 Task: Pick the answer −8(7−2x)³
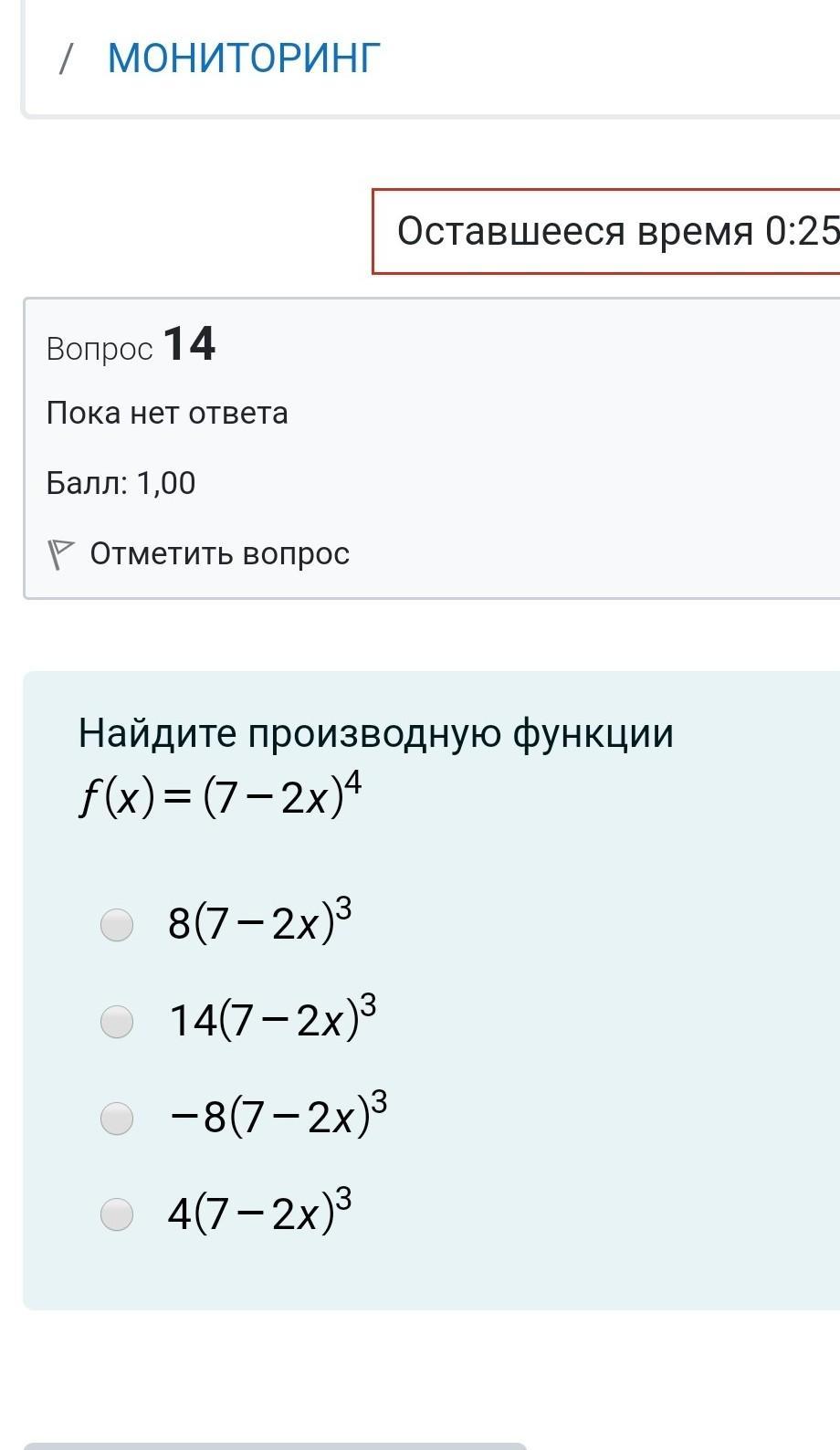[x=117, y=1118]
